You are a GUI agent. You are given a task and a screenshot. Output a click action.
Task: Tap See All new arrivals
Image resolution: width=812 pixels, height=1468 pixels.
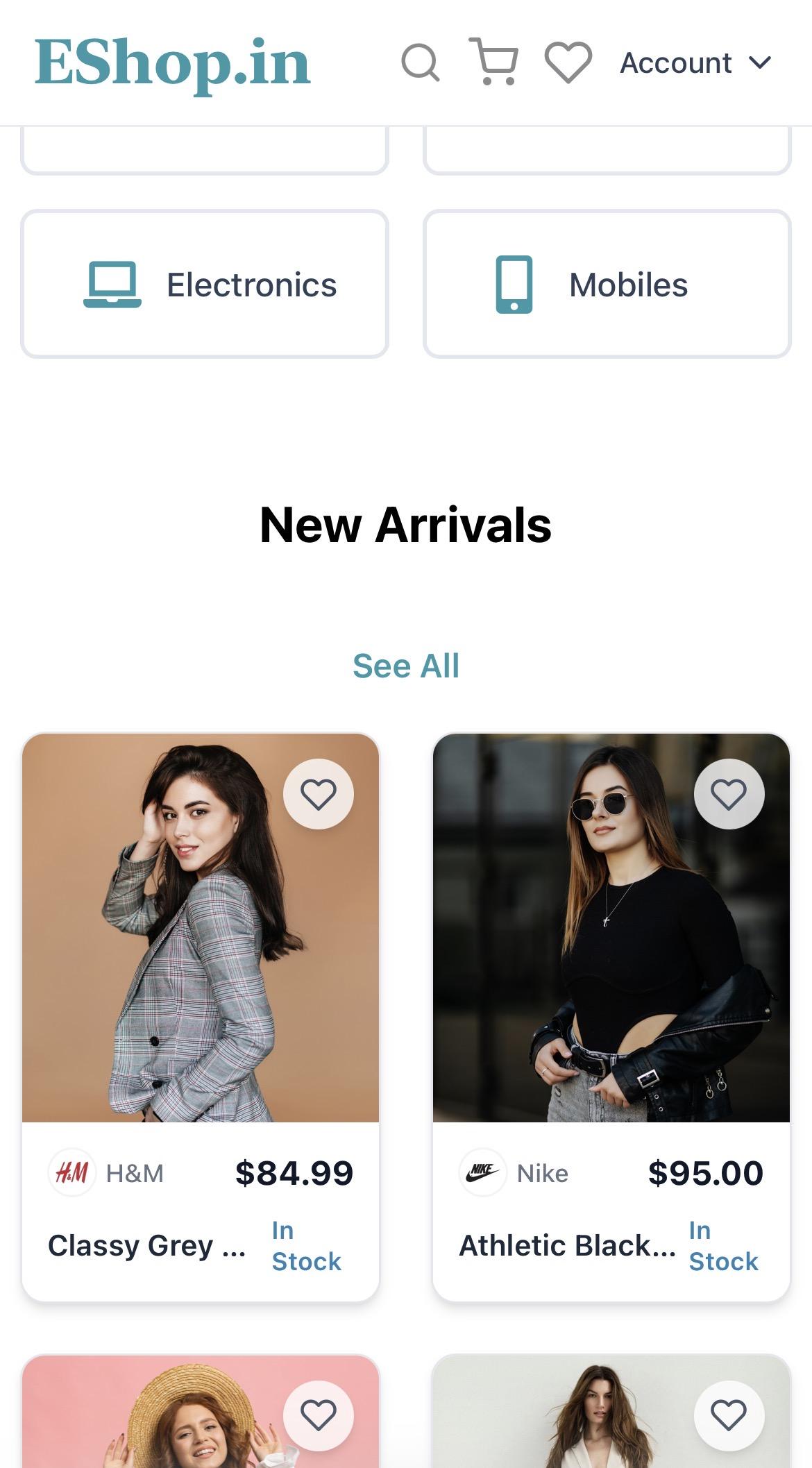(405, 666)
